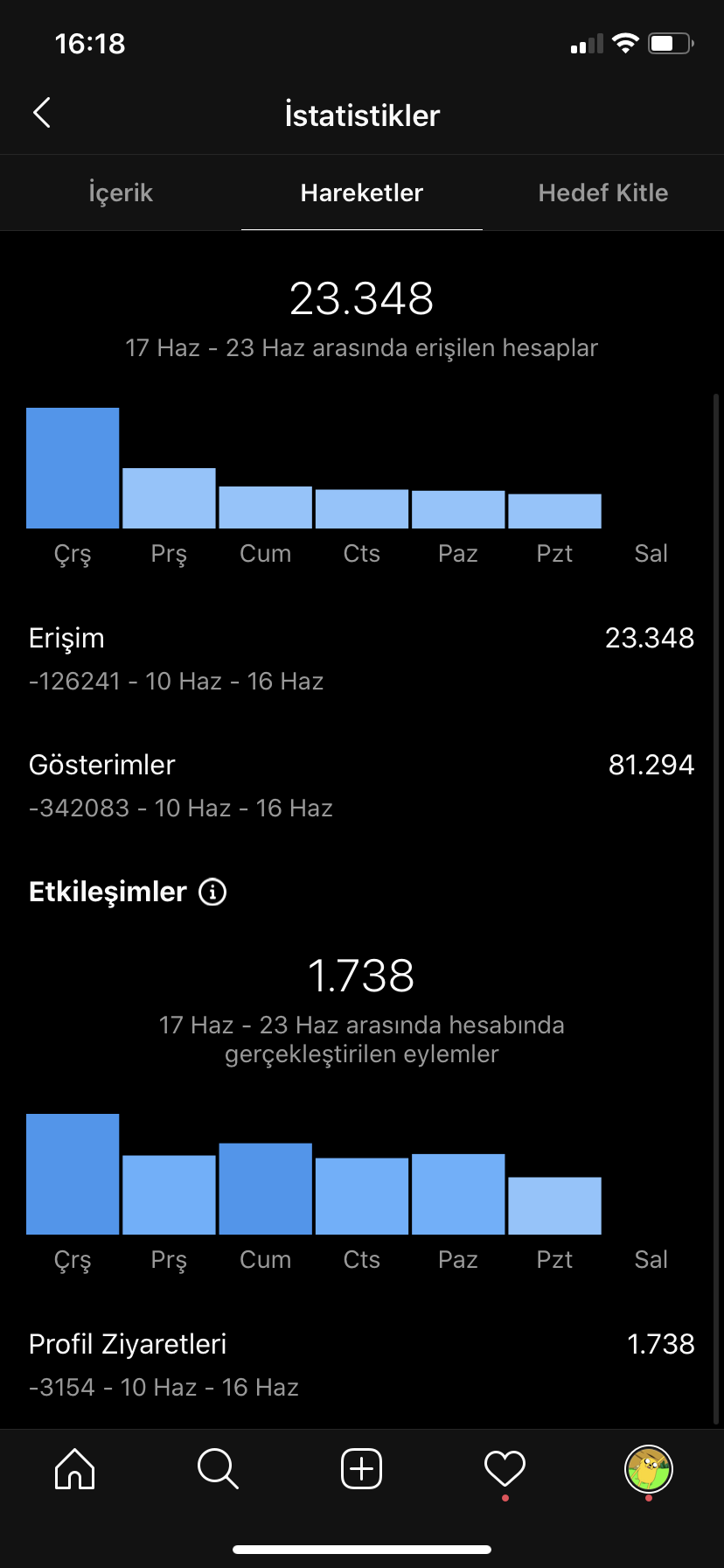Create a new post
Image resolution: width=724 pixels, height=1568 pixels.
point(361,1468)
